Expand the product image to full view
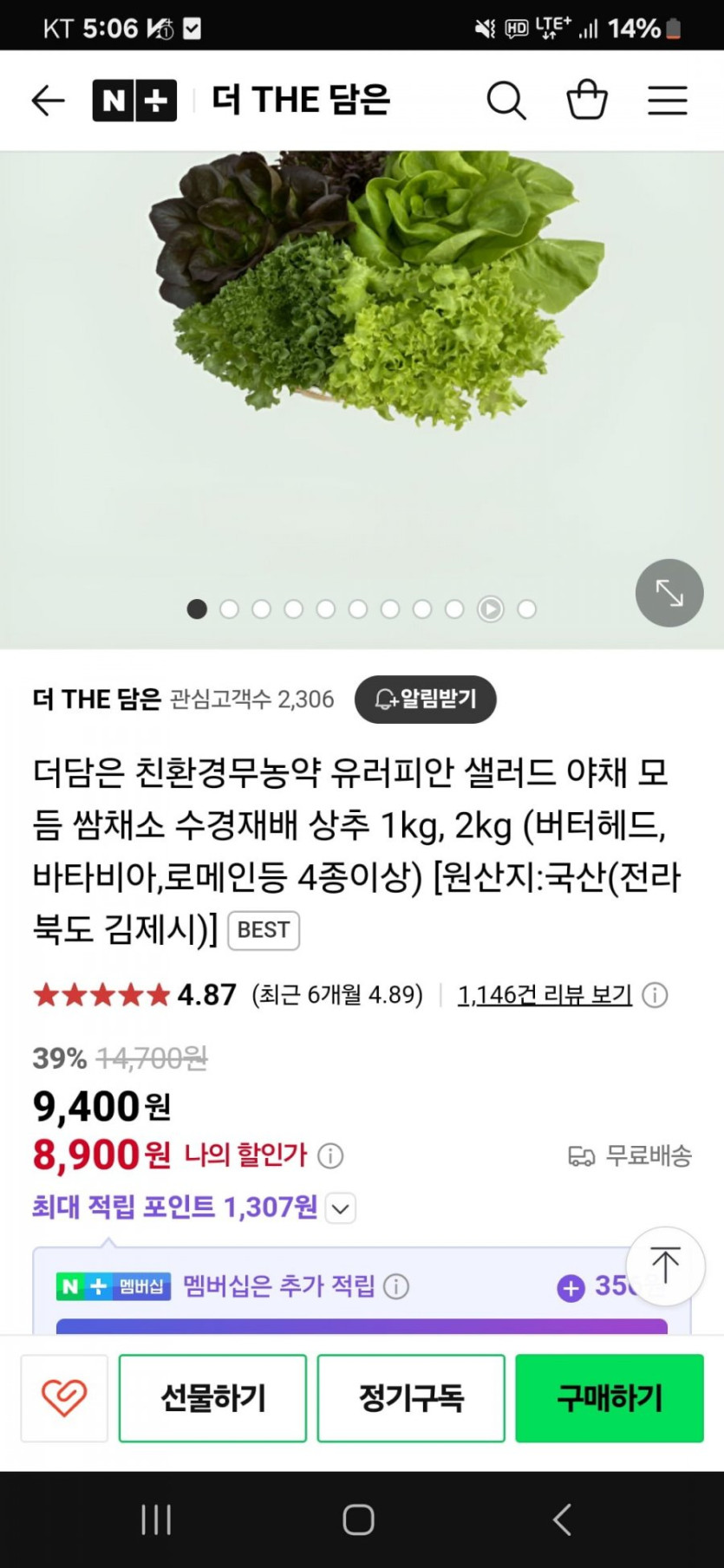Image resolution: width=724 pixels, height=1568 pixels. tap(669, 593)
